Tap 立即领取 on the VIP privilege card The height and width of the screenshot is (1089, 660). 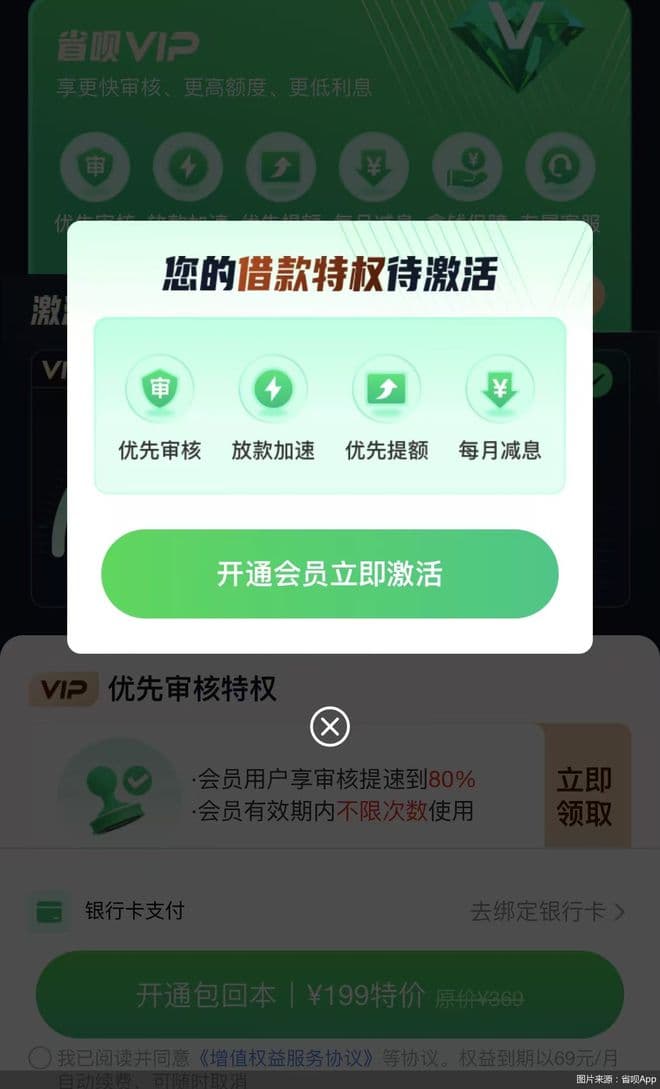click(585, 796)
